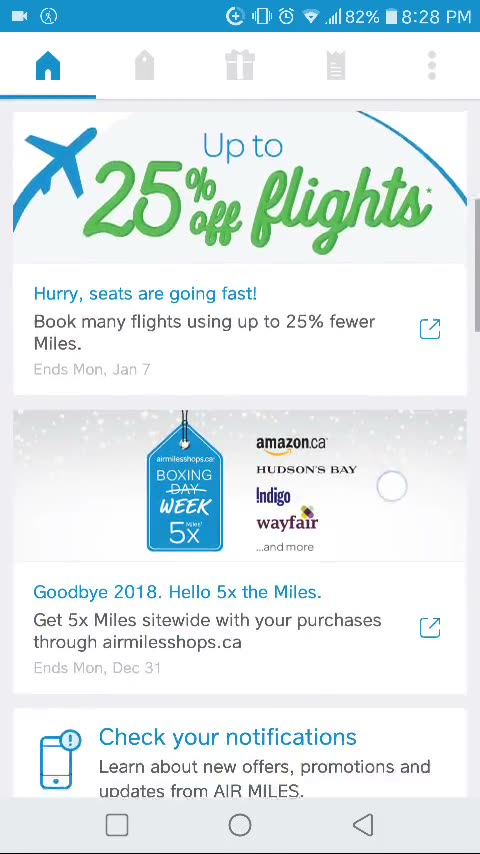Show recent apps
The height and width of the screenshot is (854, 480).
point(117,825)
